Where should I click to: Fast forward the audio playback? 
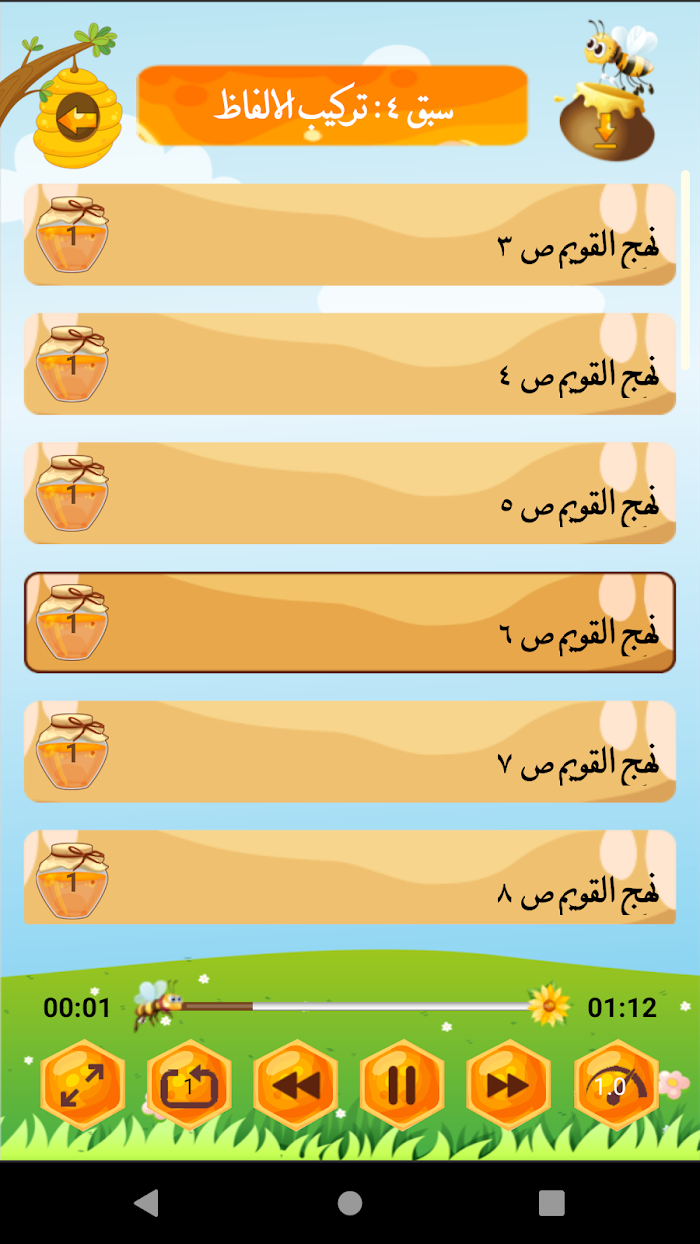click(509, 1085)
